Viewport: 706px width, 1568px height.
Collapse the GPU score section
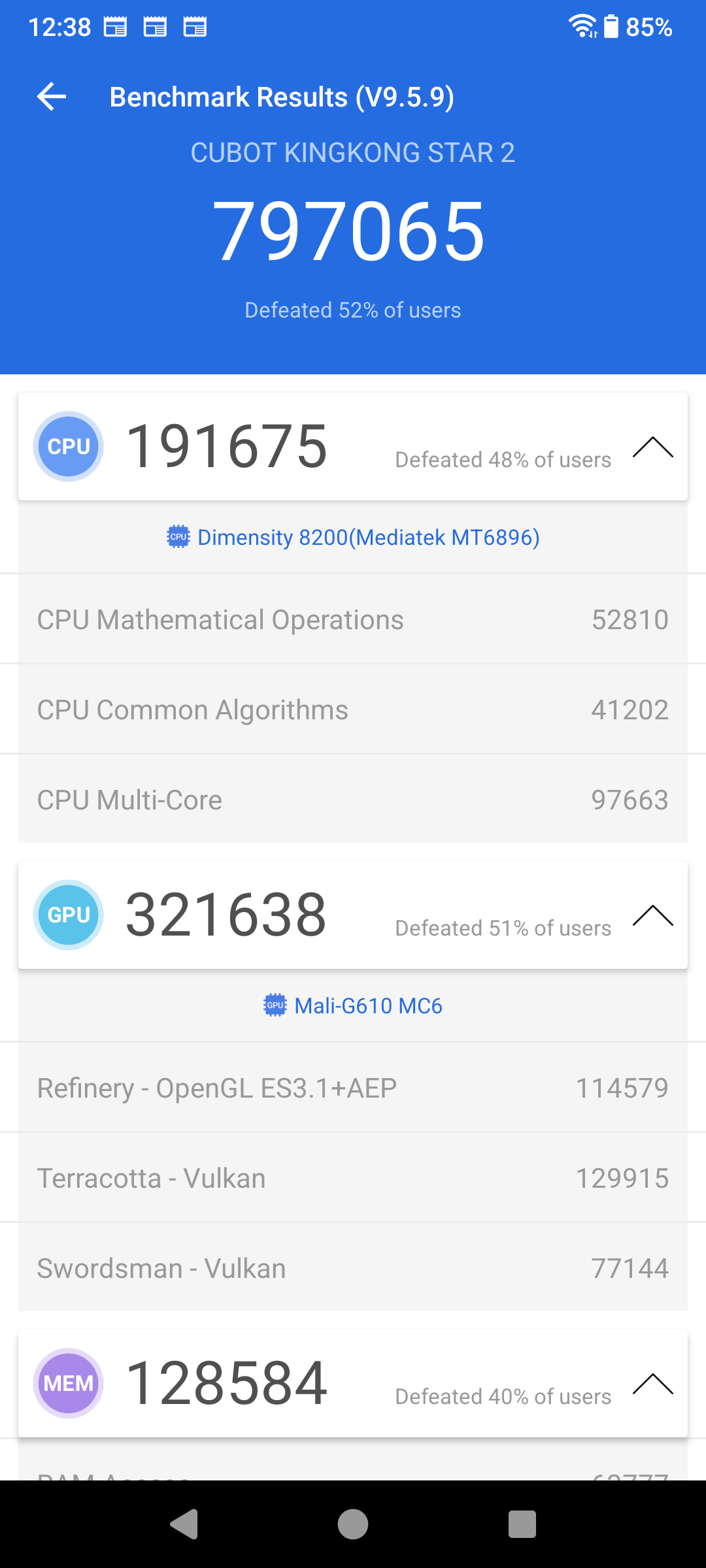click(652, 916)
